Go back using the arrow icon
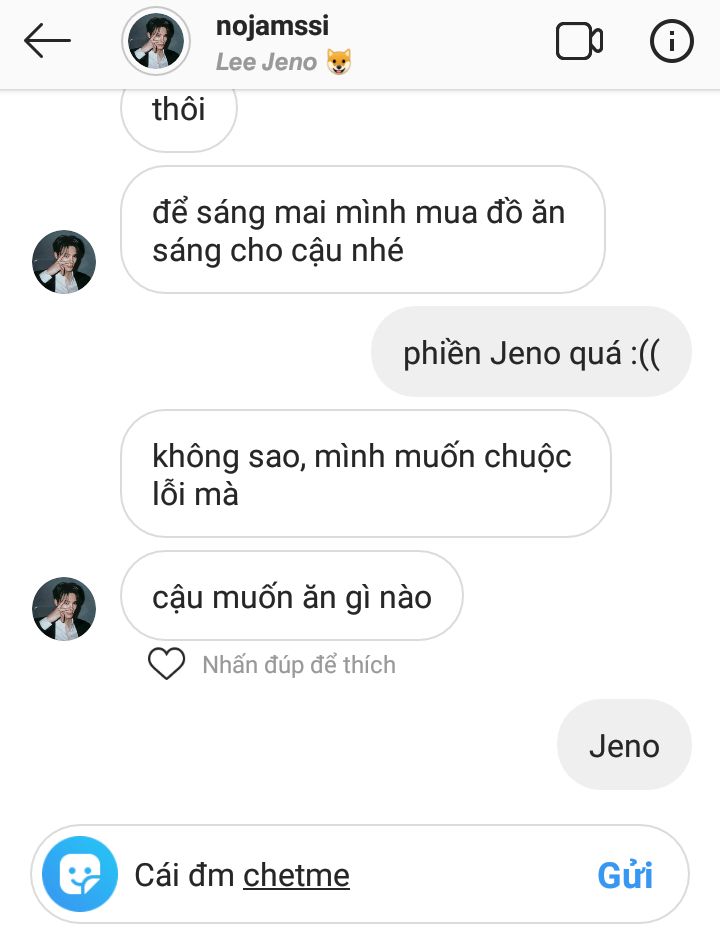 coord(47,41)
